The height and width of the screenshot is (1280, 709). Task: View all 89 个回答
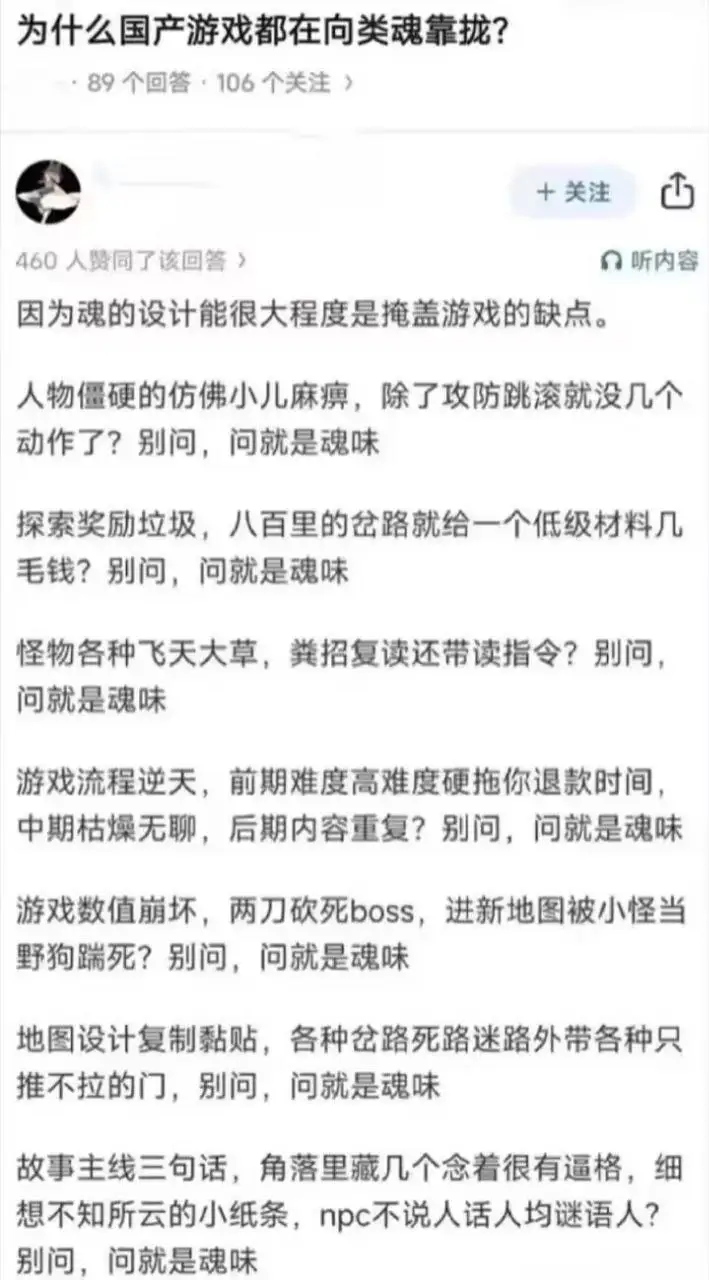(x=138, y=83)
